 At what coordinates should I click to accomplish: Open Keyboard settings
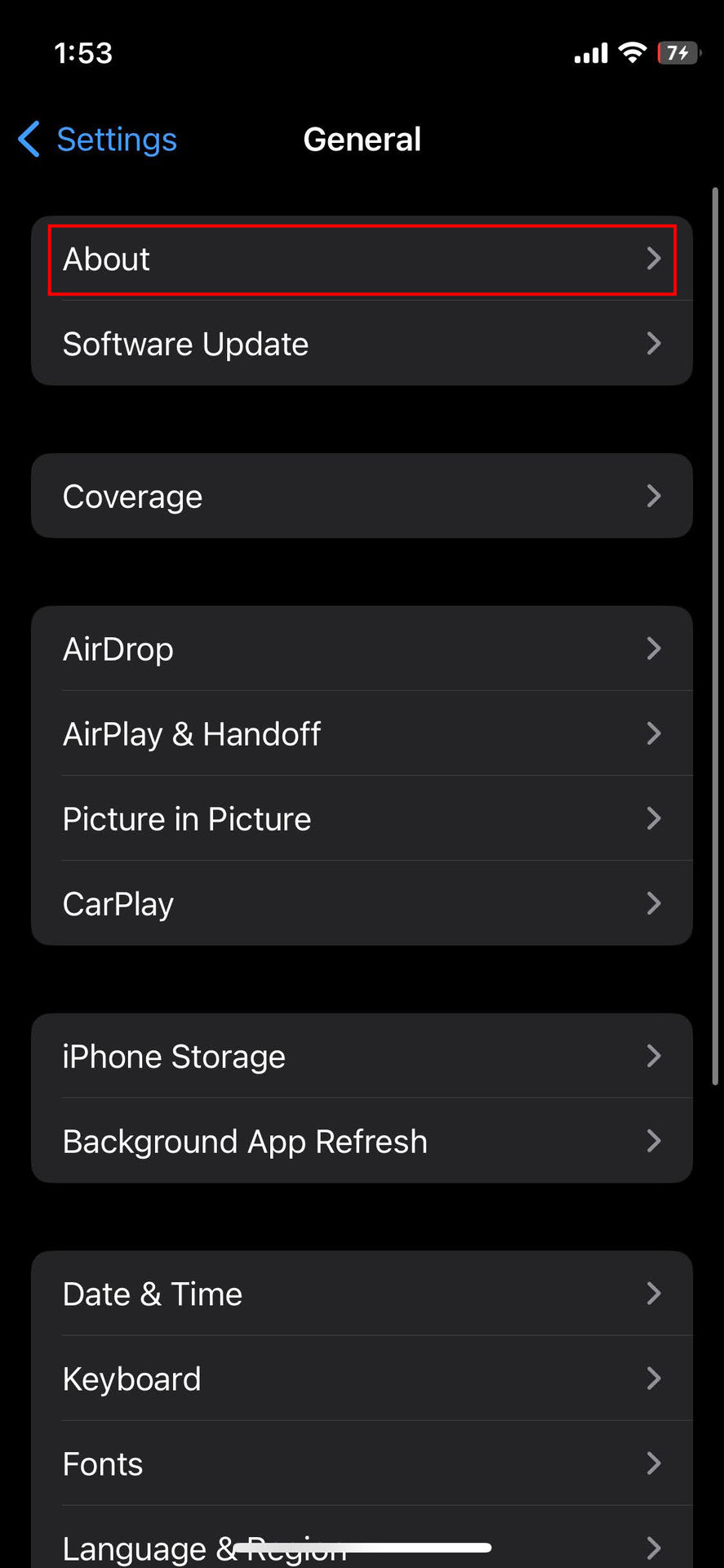coord(362,1379)
